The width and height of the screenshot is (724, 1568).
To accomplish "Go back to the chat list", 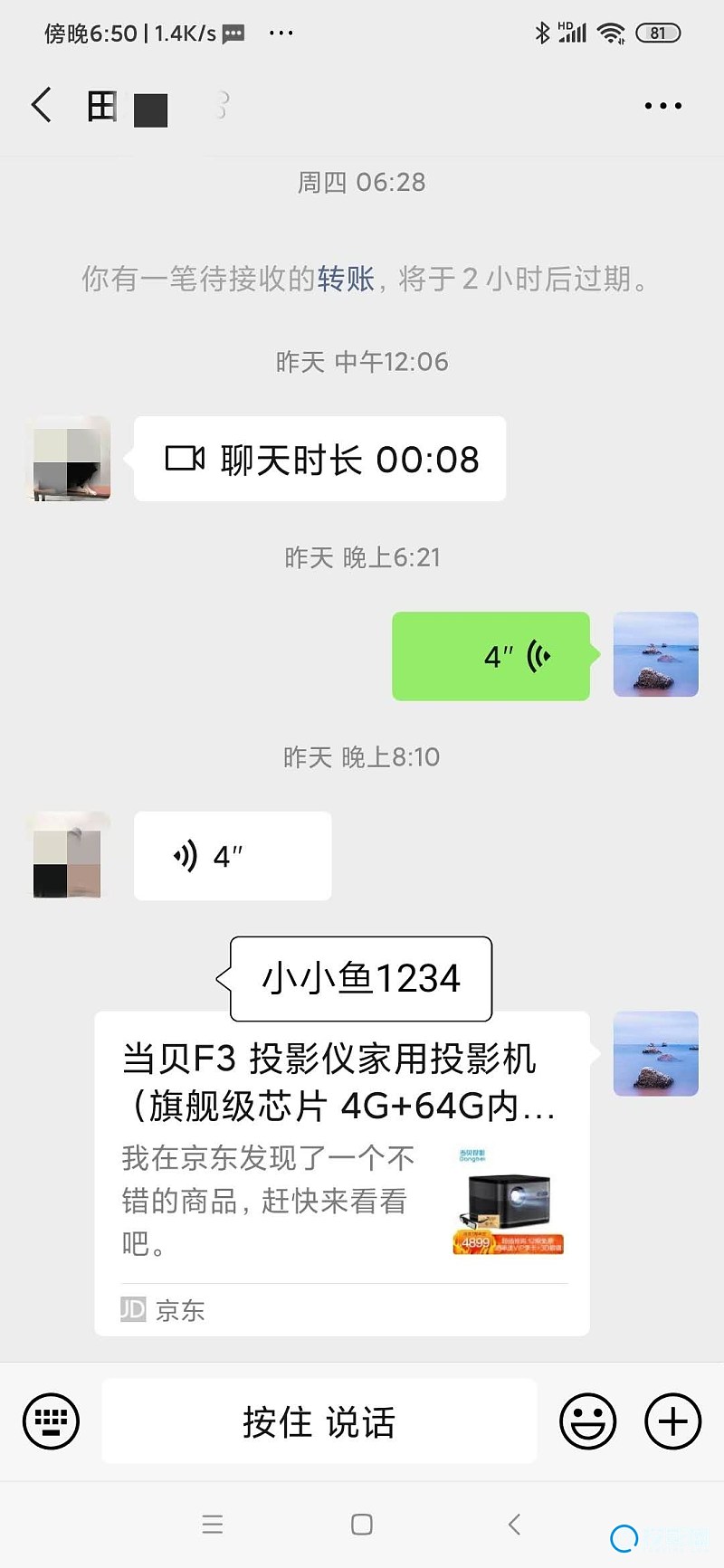I will (x=41, y=106).
